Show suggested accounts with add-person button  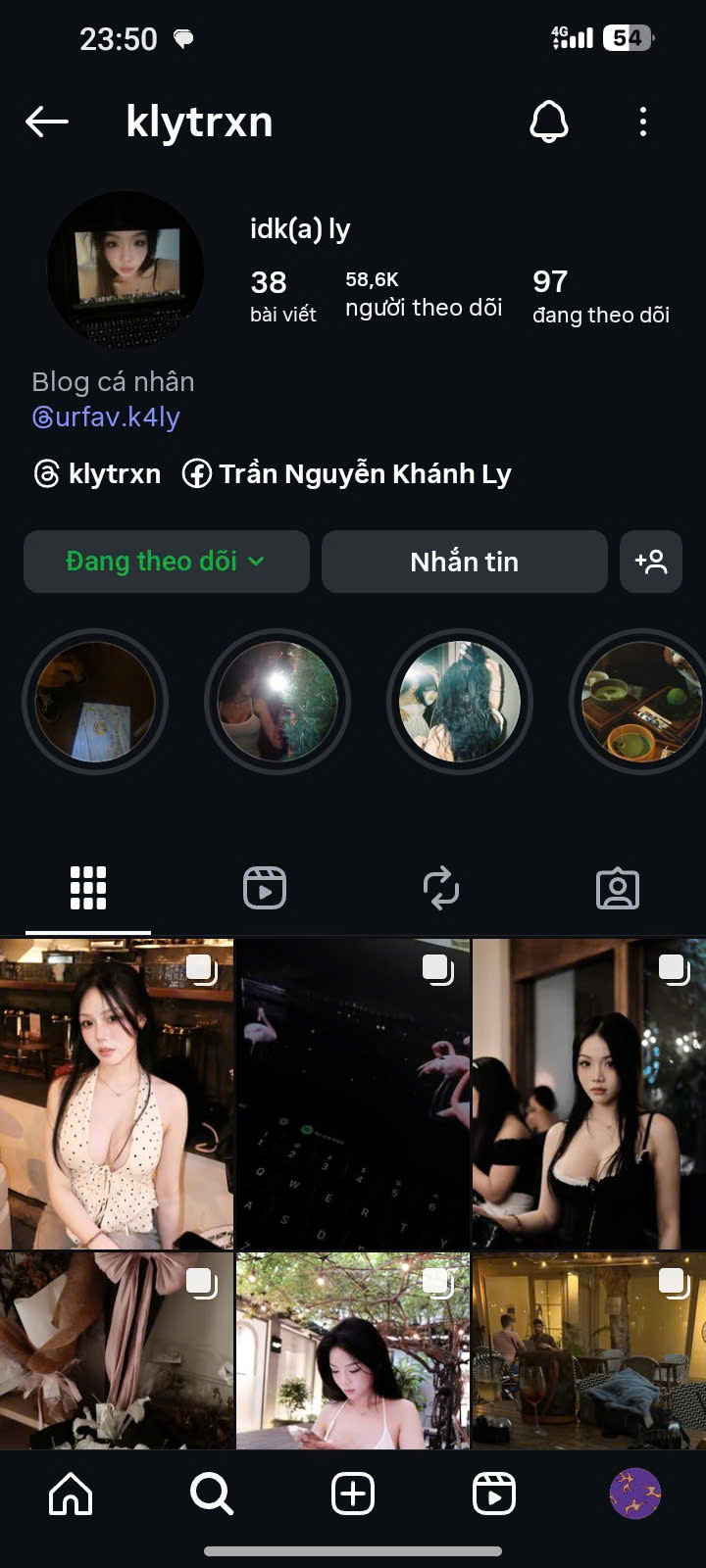[650, 562]
